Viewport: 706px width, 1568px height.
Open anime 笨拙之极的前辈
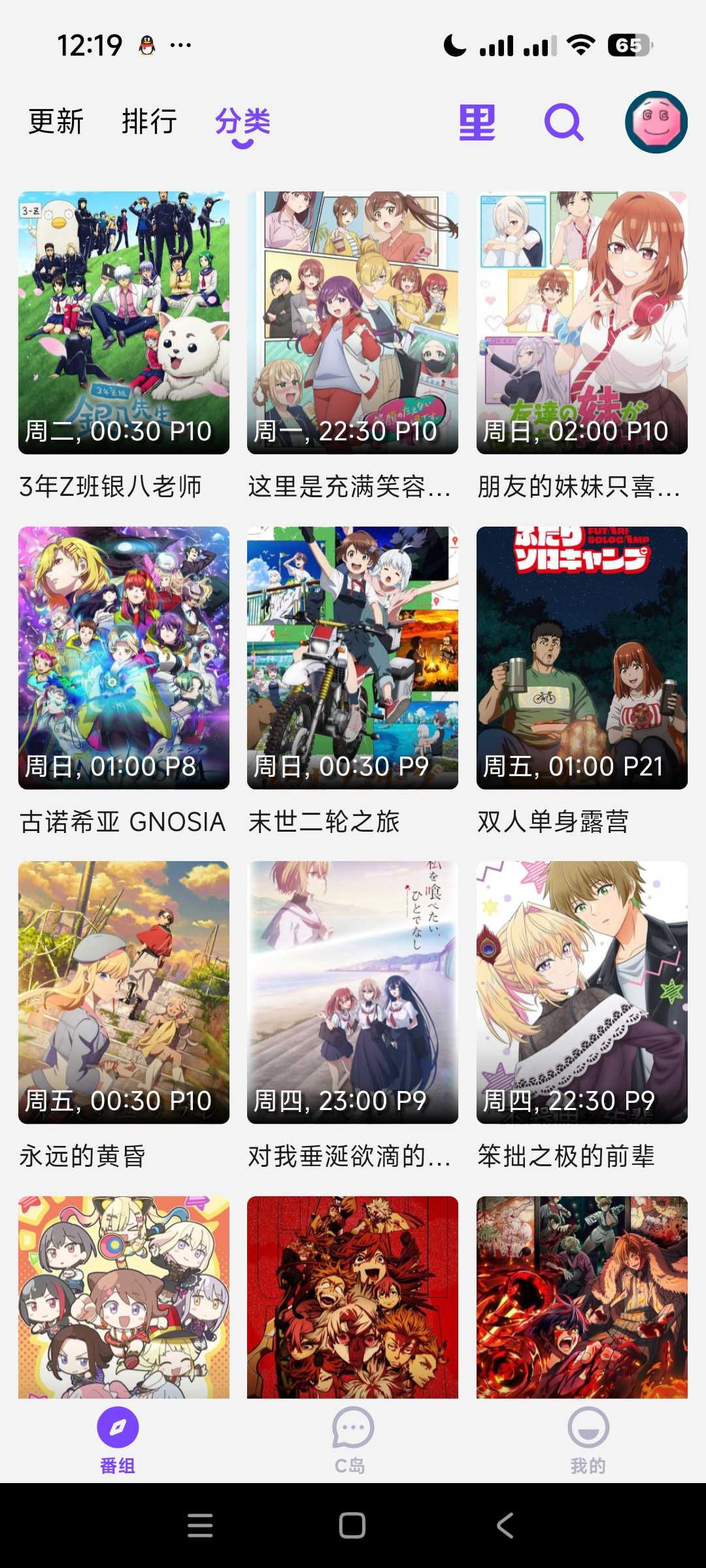coord(582,992)
